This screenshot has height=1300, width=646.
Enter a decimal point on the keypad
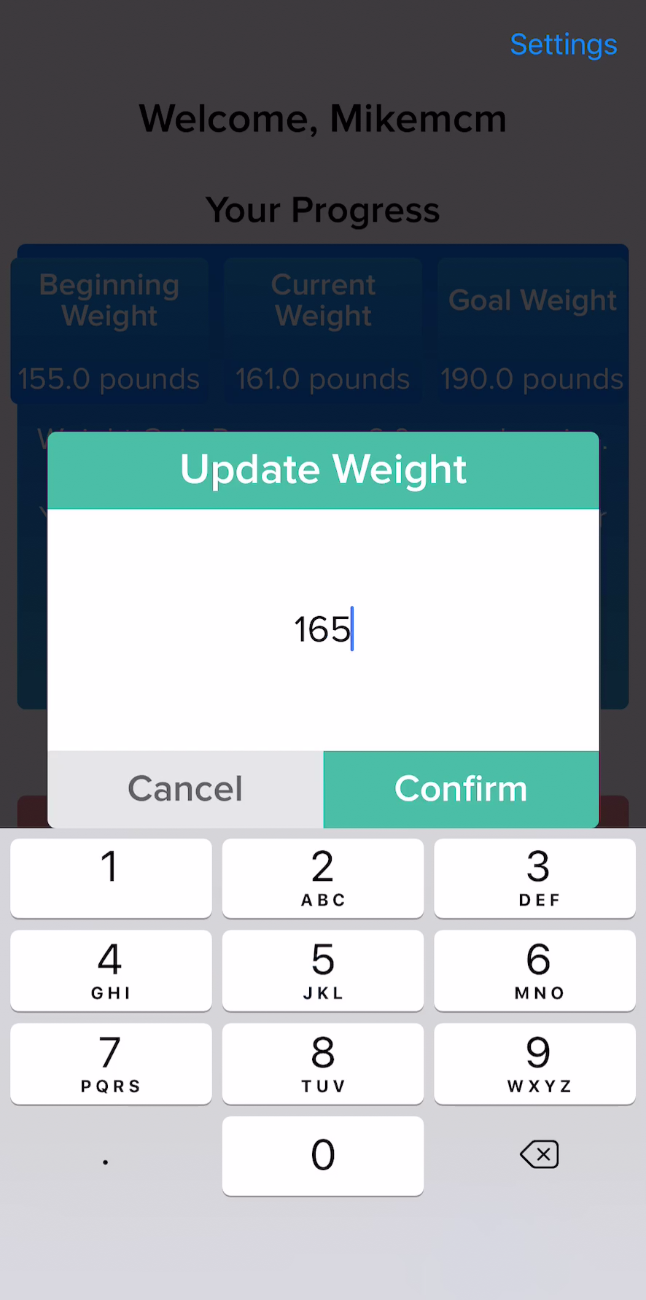coord(107,1157)
